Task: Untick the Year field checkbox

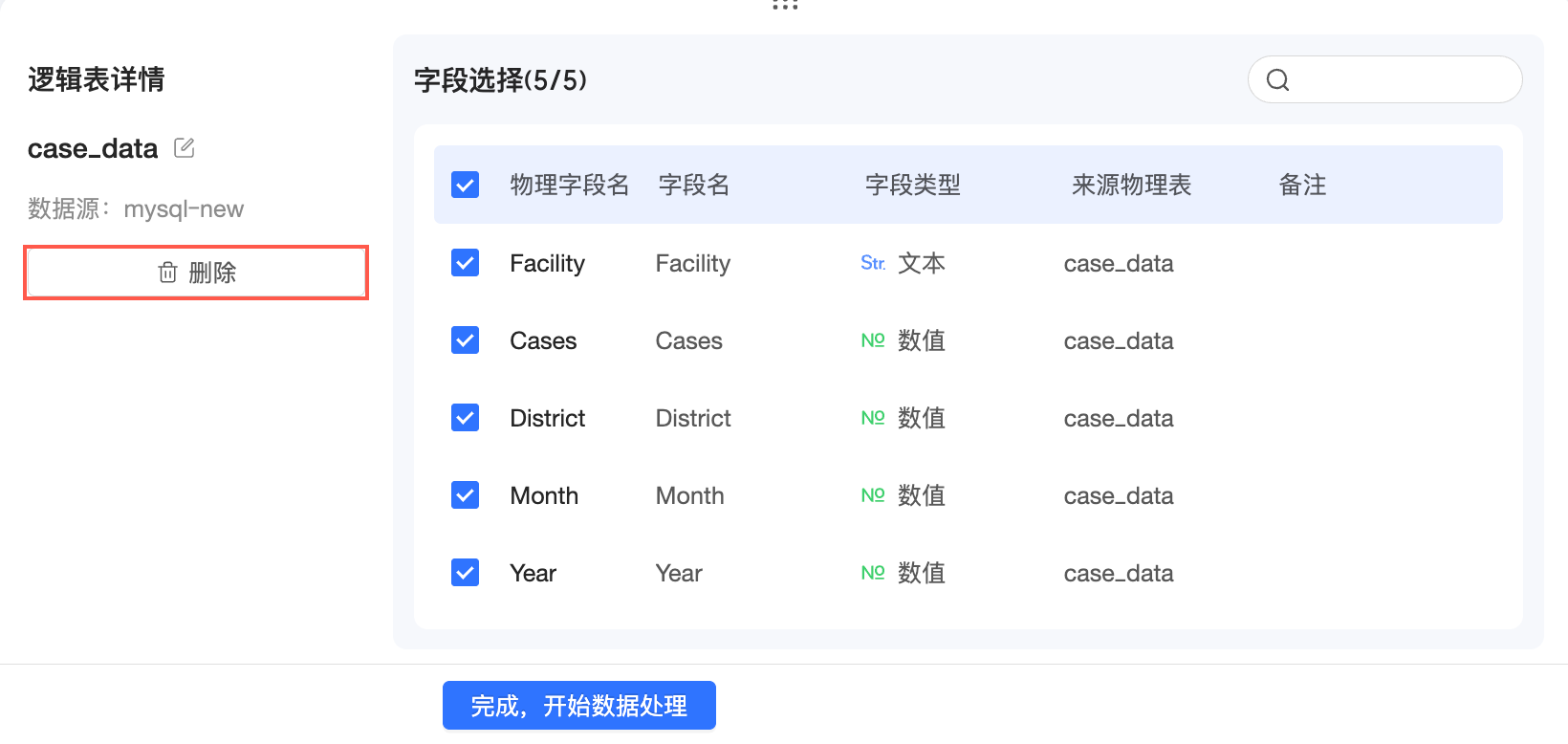Action: [466, 573]
